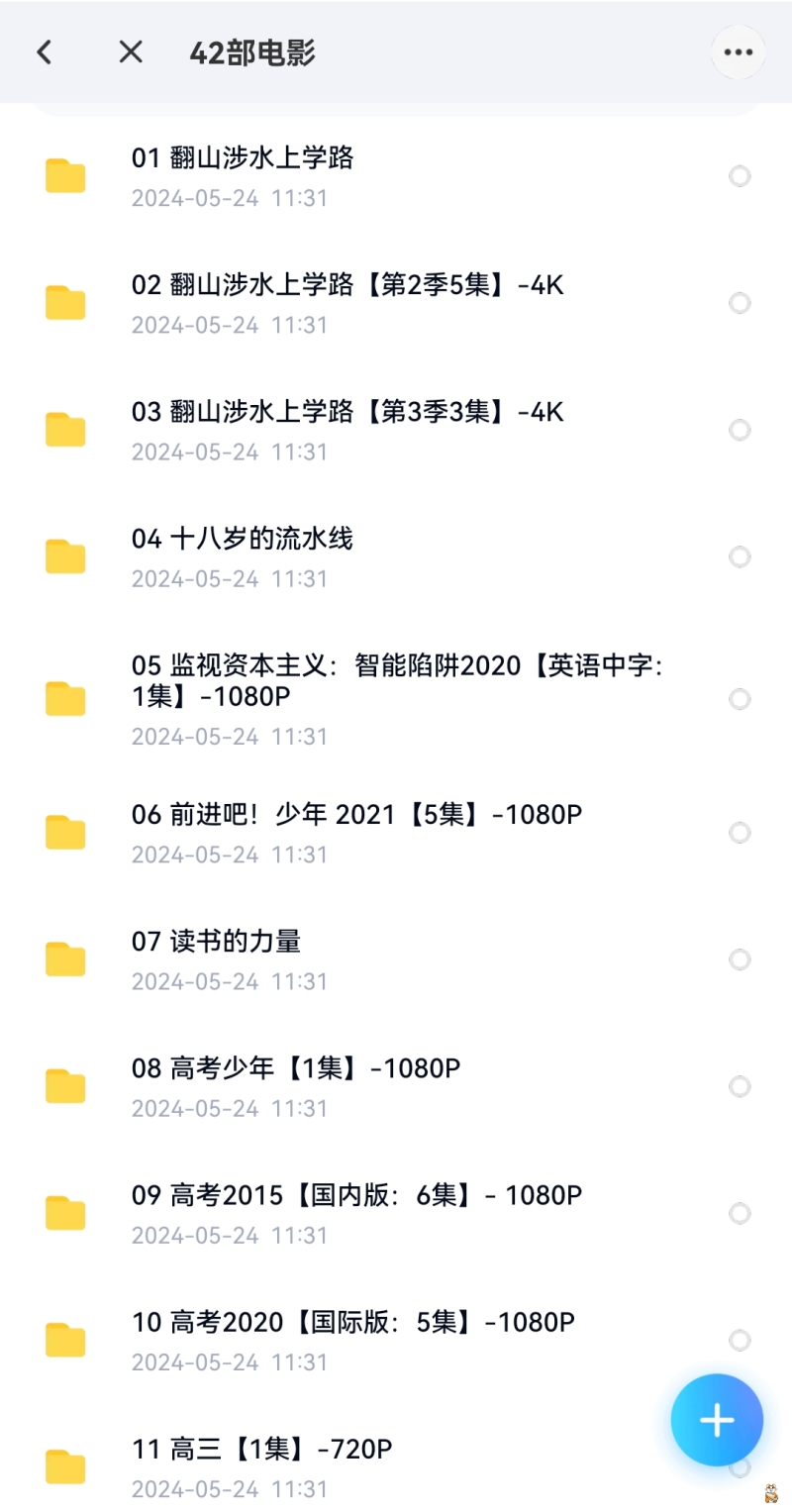792x1512 pixels.
Task: Close the 42部电影 page
Action: point(131,52)
